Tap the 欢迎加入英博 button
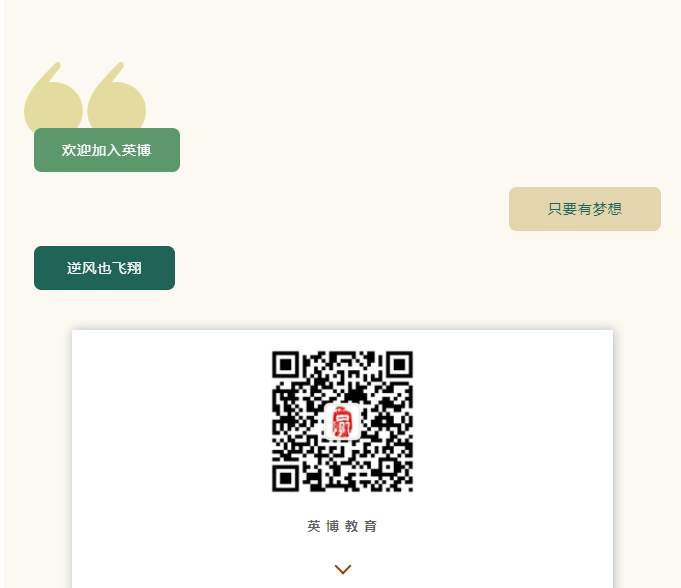This screenshot has width=681, height=588. (x=107, y=150)
